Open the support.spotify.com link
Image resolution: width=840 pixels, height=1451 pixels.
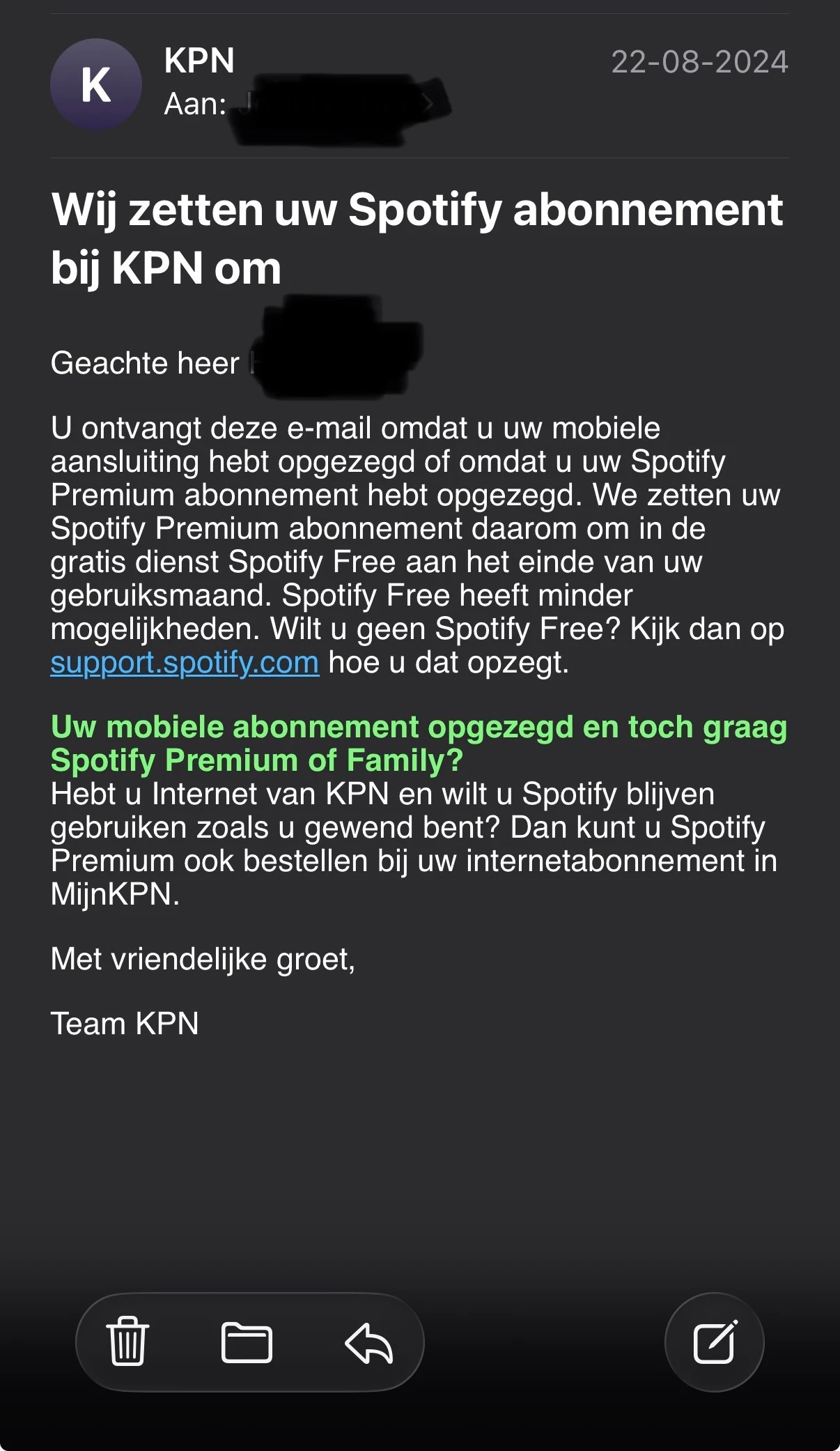click(x=185, y=662)
